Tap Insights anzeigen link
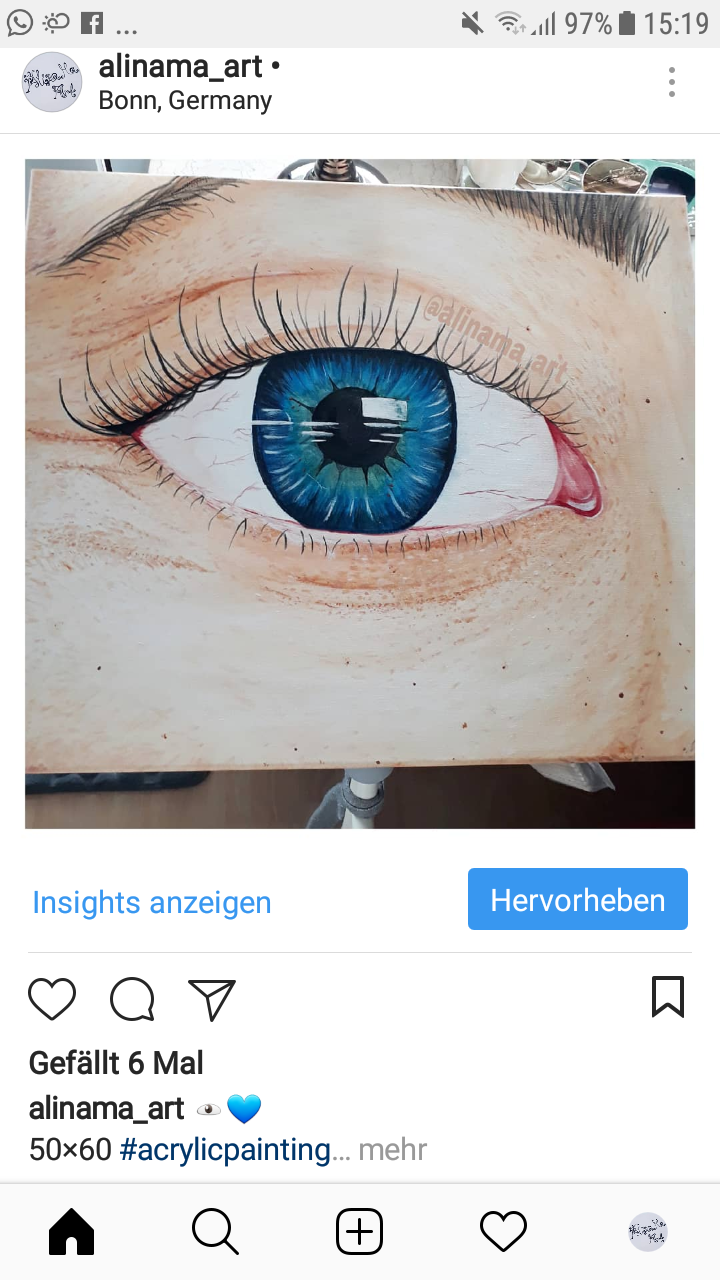Image resolution: width=720 pixels, height=1280 pixels. point(152,902)
